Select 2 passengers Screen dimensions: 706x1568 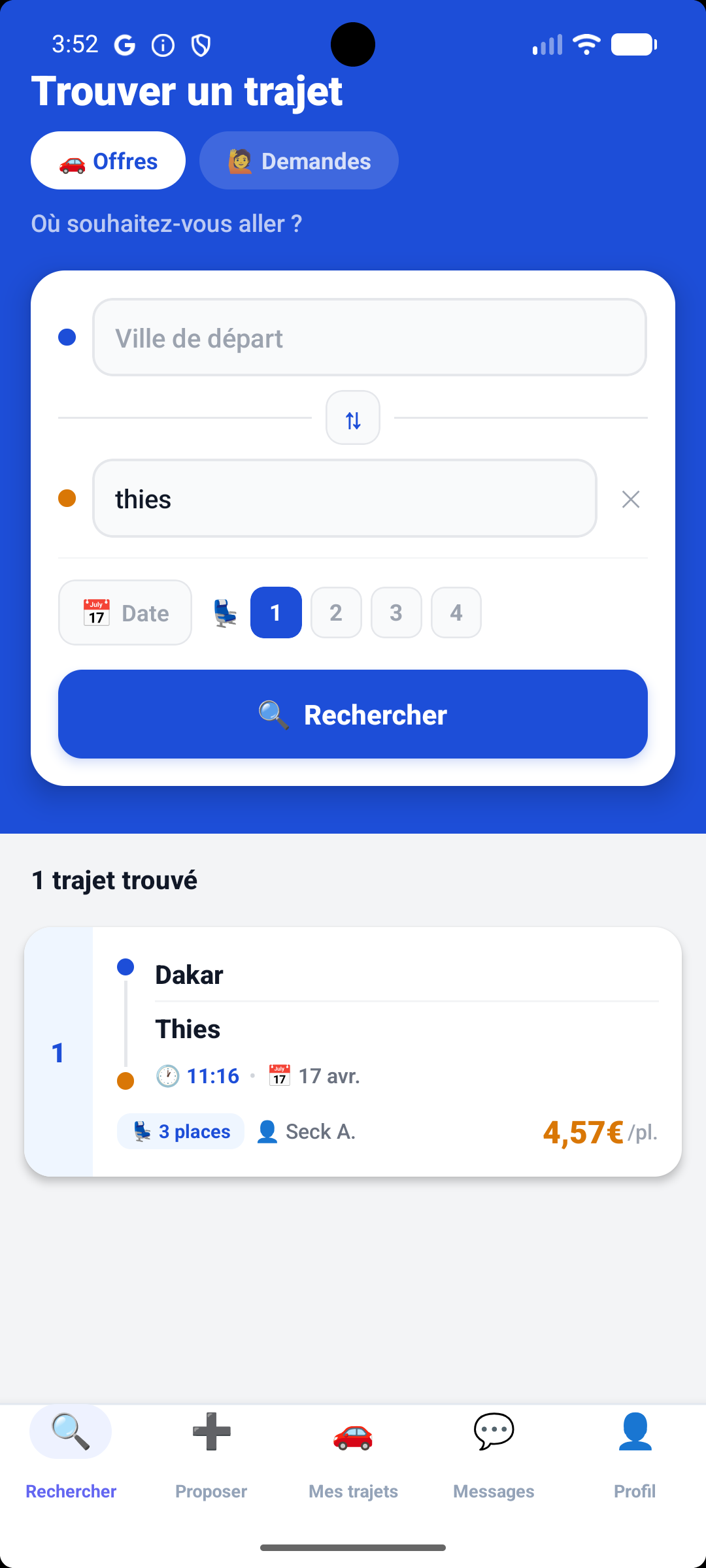(336, 612)
